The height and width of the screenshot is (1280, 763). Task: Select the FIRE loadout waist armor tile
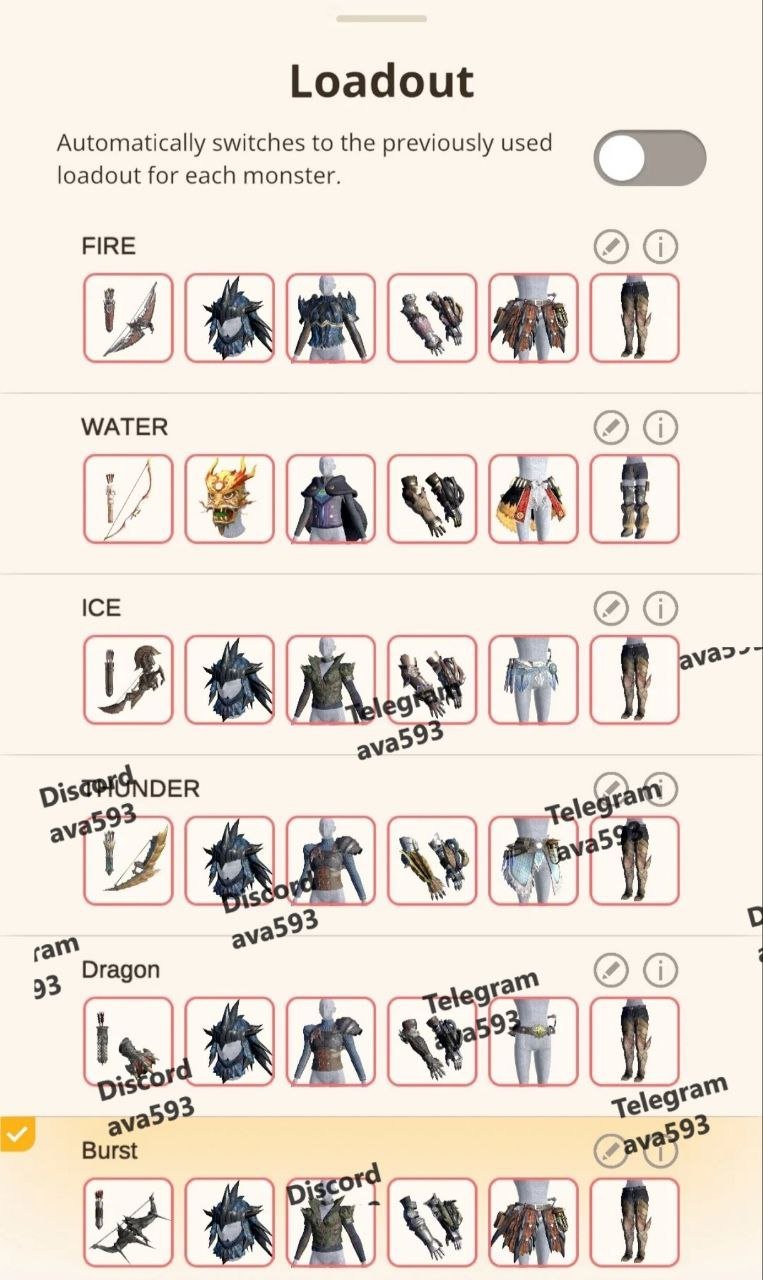pyautogui.click(x=534, y=318)
